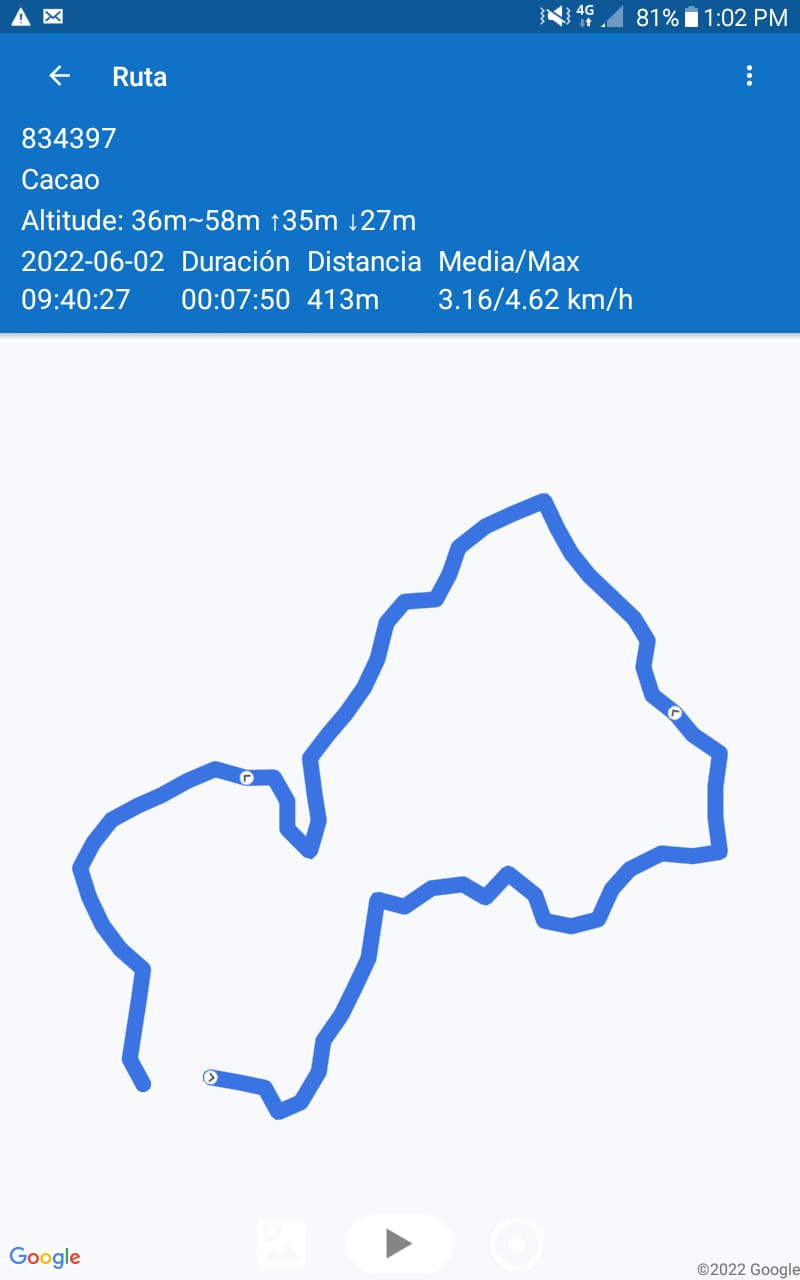This screenshot has width=800, height=1280.
Task: Go back from the Ruta screen
Action: (x=60, y=76)
